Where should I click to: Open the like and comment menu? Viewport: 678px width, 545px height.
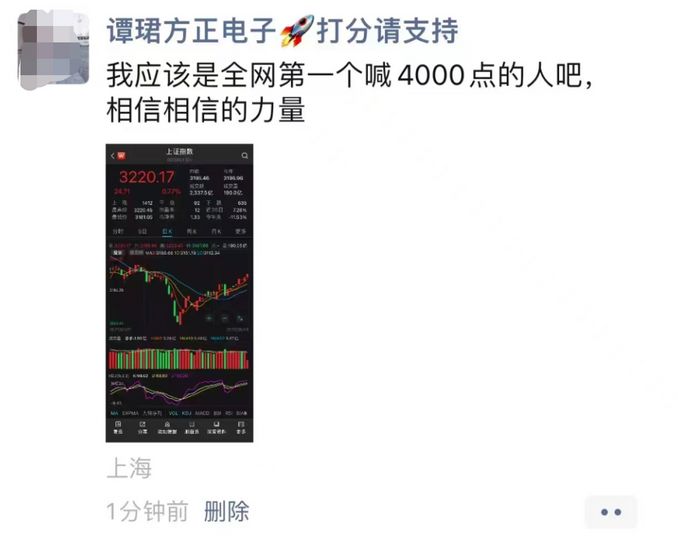point(611,512)
